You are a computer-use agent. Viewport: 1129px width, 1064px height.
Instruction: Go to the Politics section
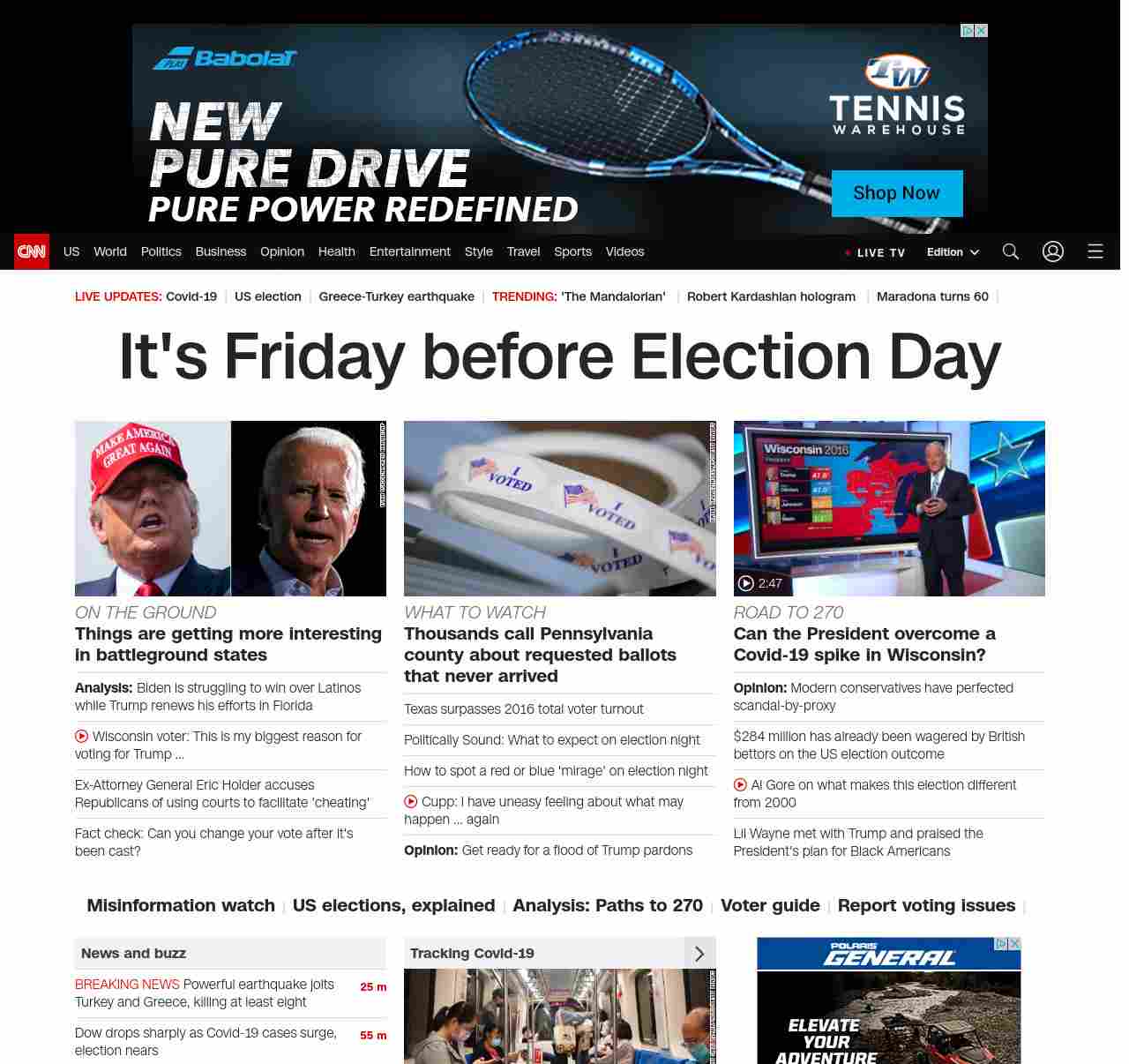coord(161,251)
